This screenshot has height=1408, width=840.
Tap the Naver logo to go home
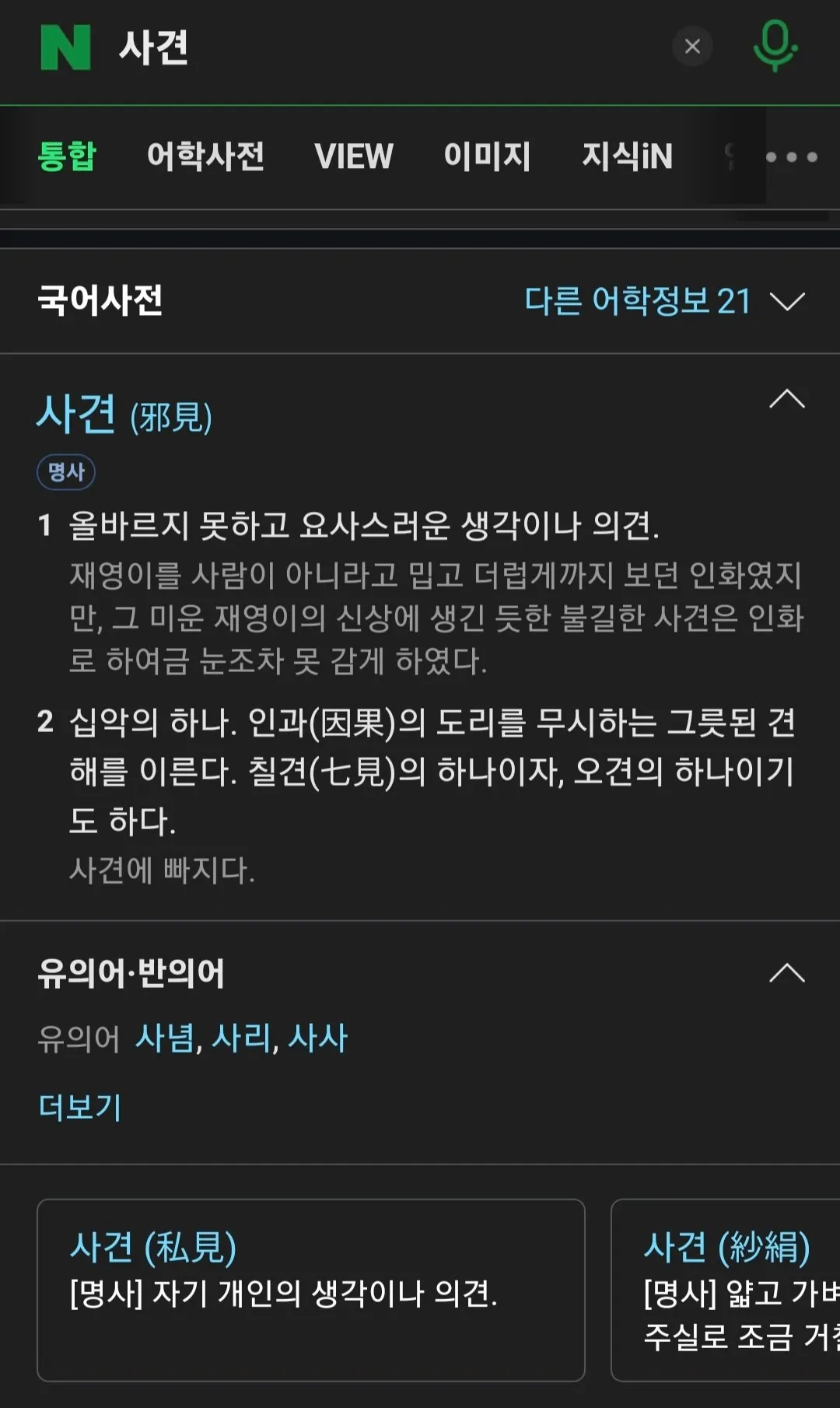click(x=65, y=47)
